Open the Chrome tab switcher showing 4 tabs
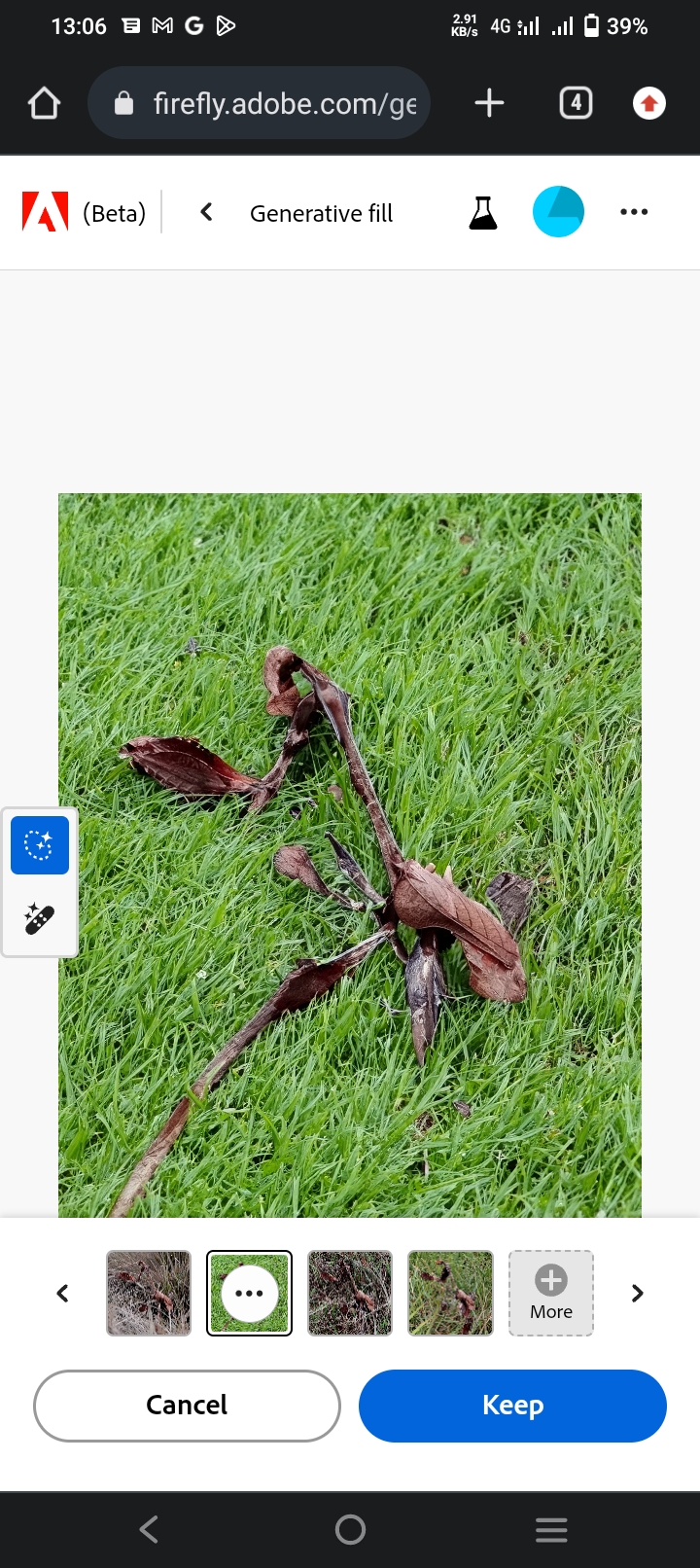 (575, 102)
